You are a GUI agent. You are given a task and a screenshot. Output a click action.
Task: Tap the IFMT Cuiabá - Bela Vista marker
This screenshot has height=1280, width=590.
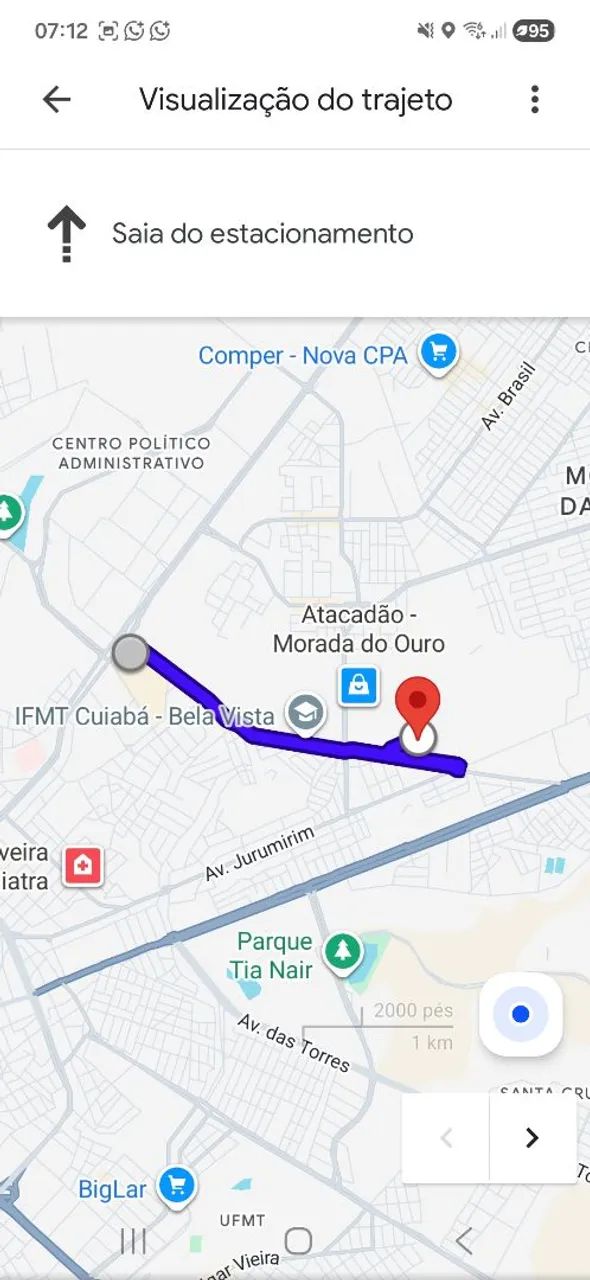304,712
